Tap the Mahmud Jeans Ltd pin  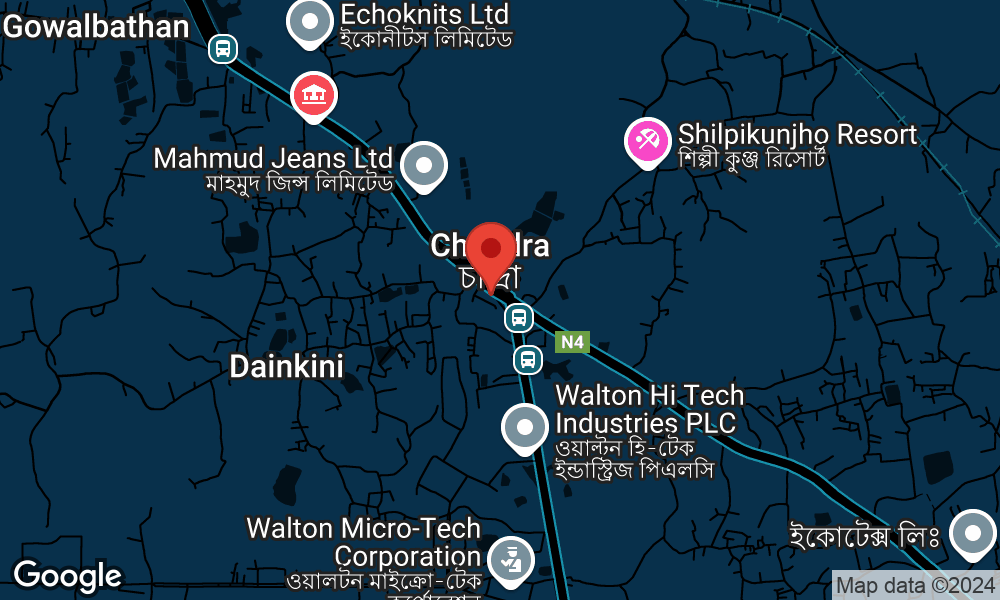point(423,164)
